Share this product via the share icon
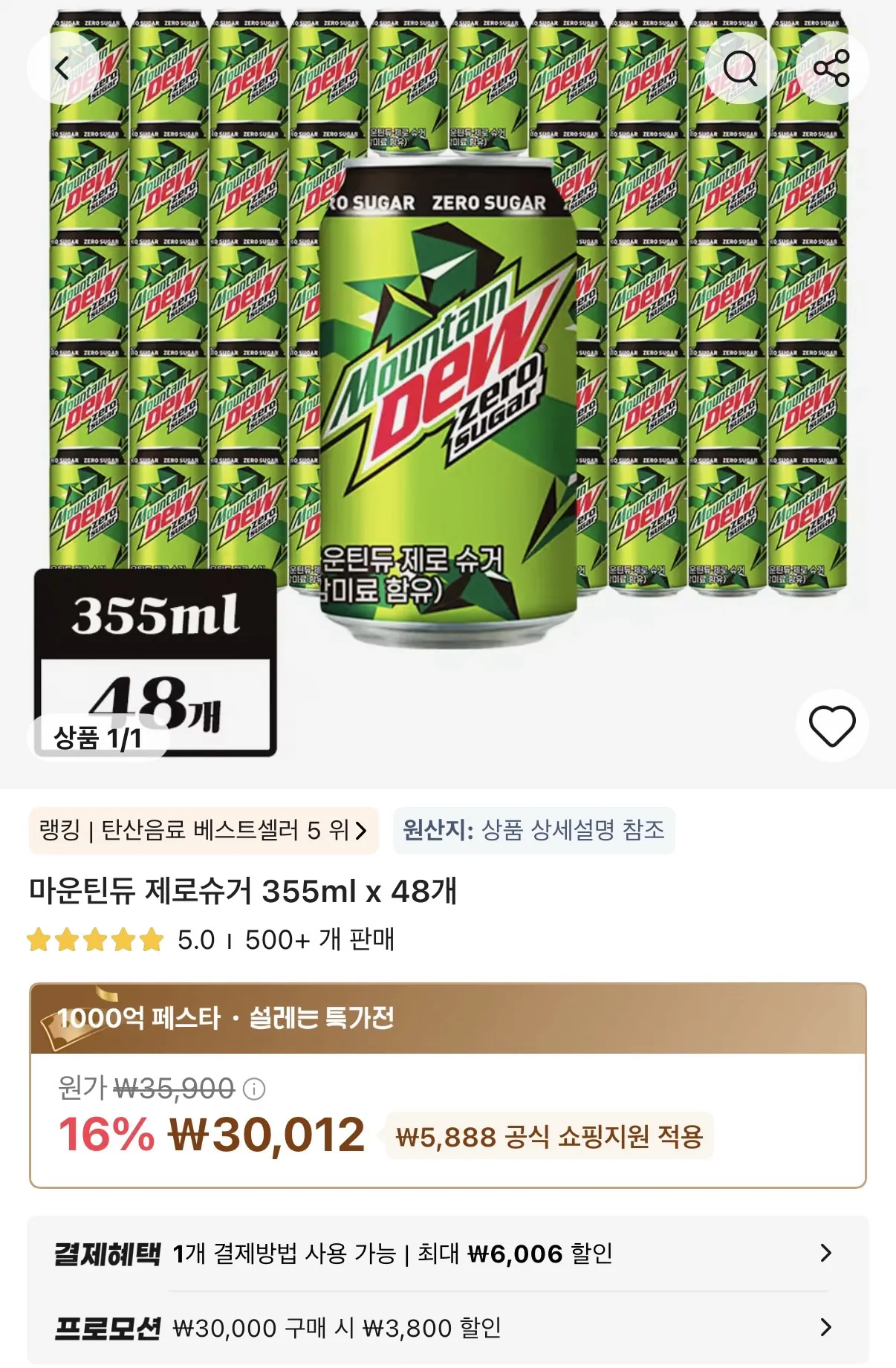This screenshot has width=896, height=1368. pyautogui.click(x=832, y=68)
